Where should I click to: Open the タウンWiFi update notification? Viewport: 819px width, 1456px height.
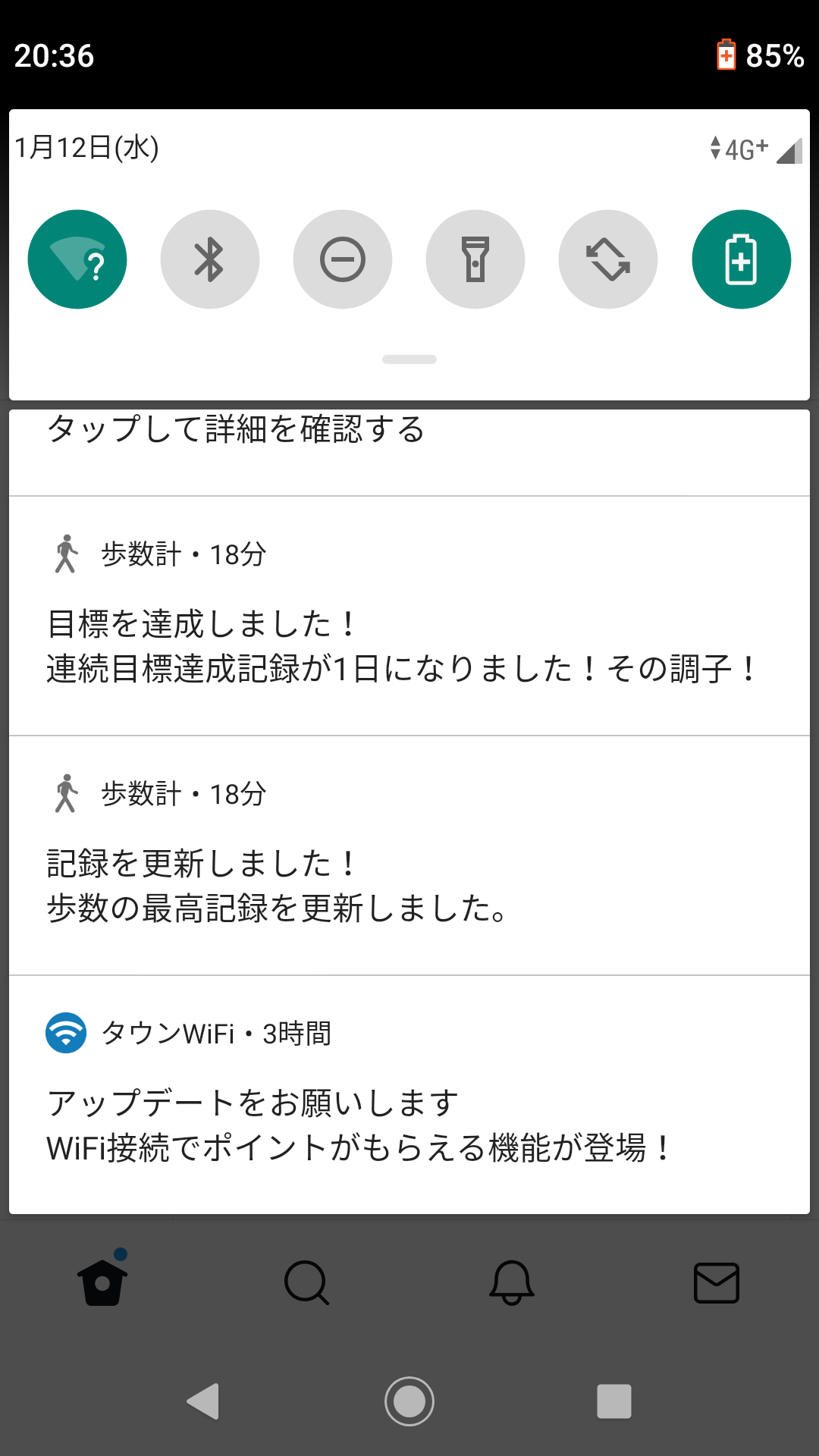point(409,1095)
